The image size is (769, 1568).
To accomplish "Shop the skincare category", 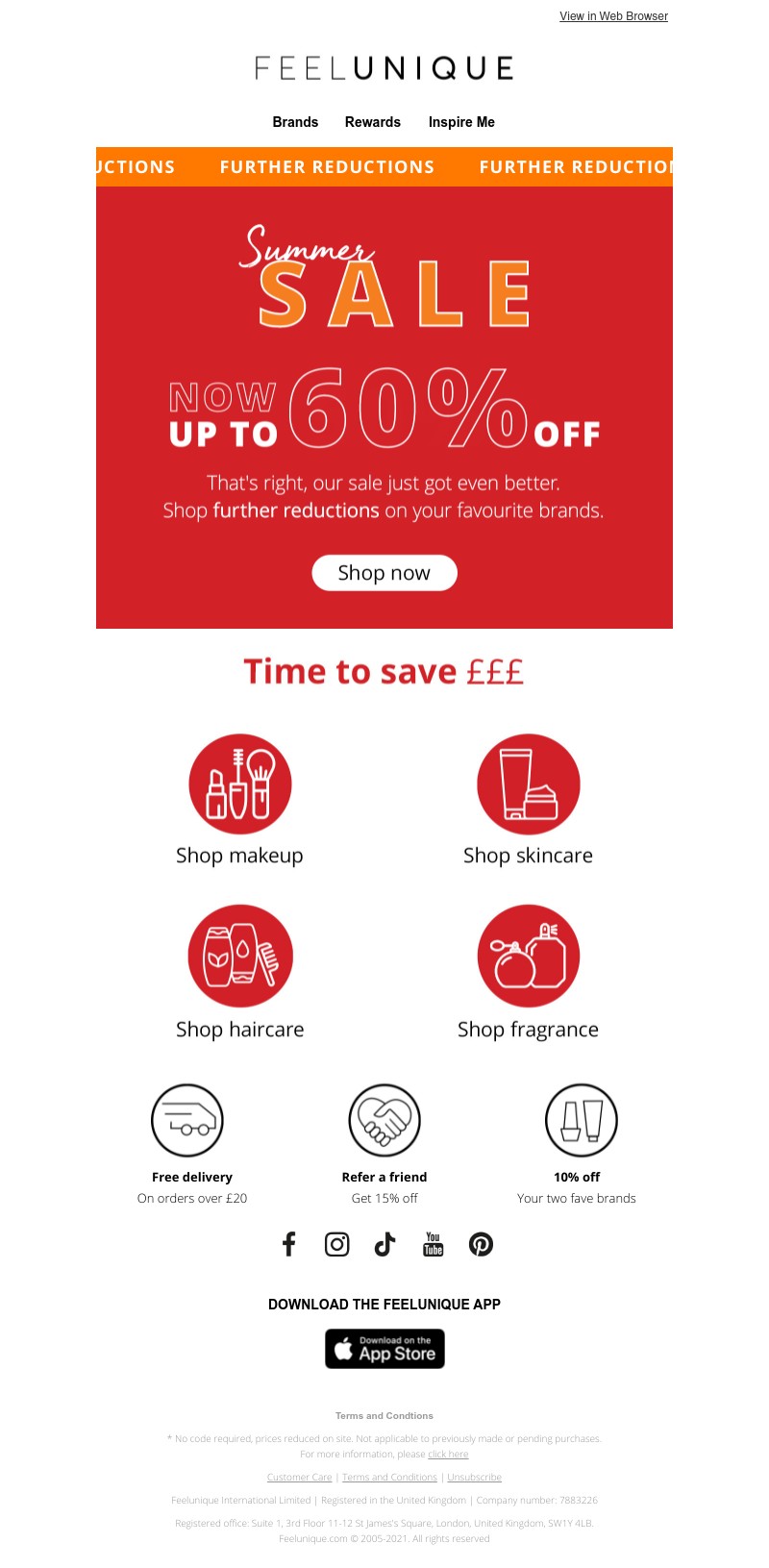I will (x=528, y=784).
